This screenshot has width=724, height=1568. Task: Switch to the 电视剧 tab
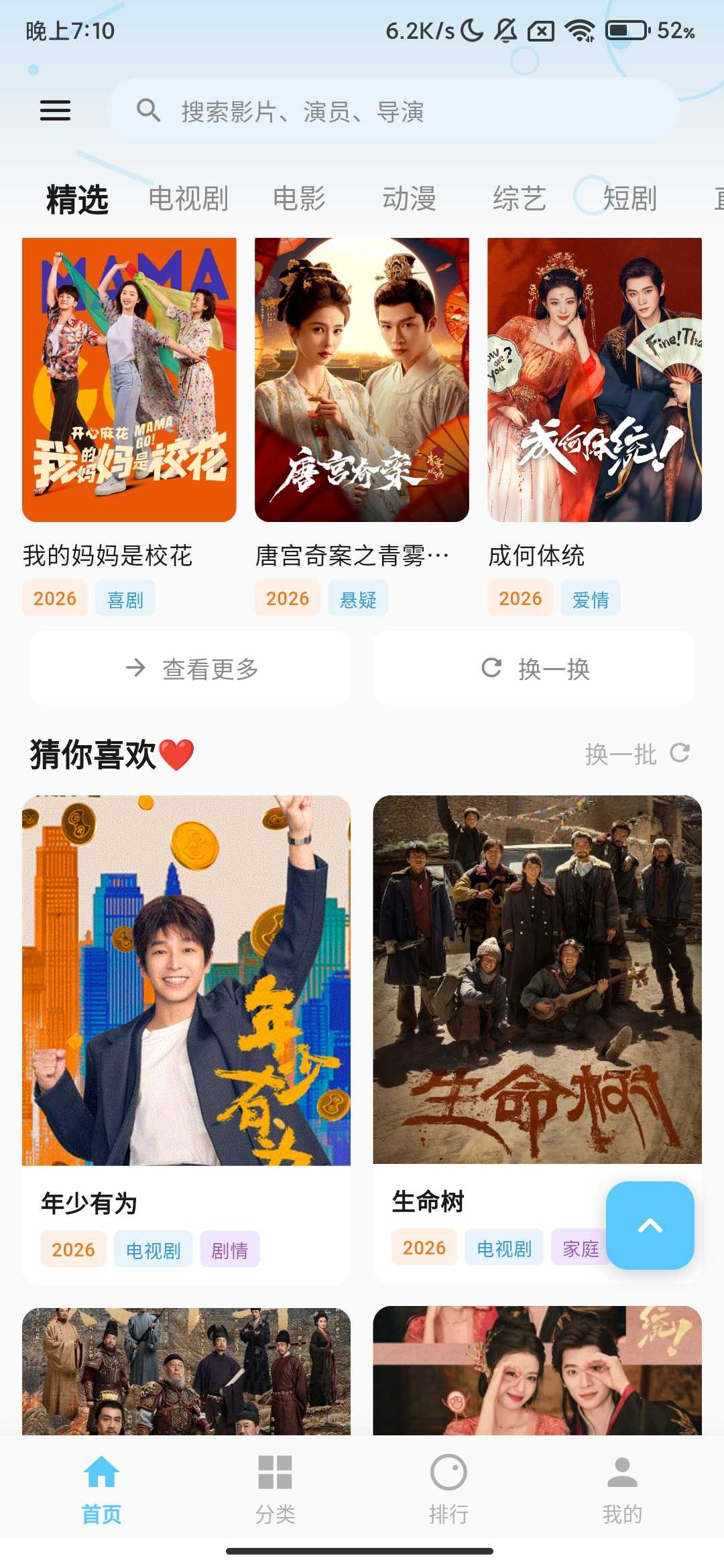coord(188,198)
